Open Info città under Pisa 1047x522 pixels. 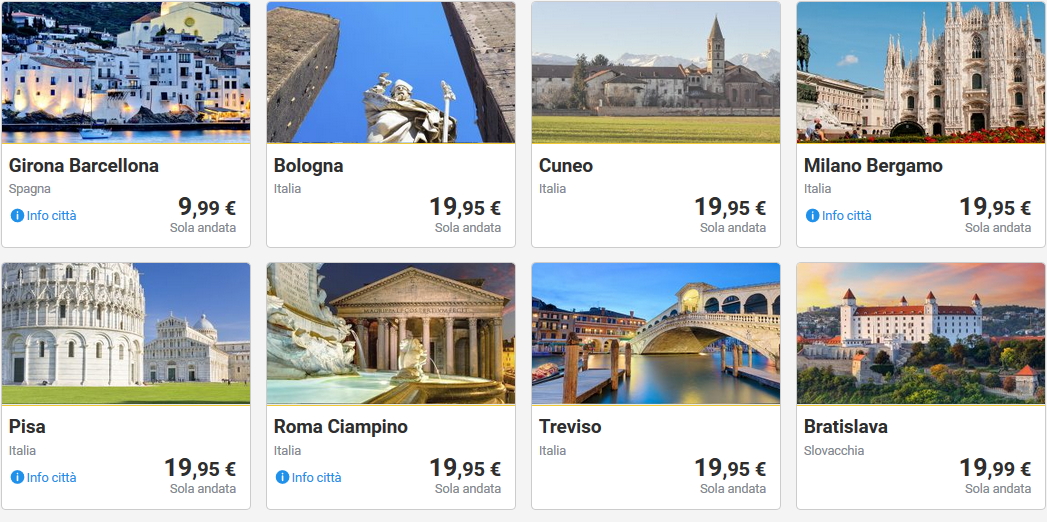[44, 478]
